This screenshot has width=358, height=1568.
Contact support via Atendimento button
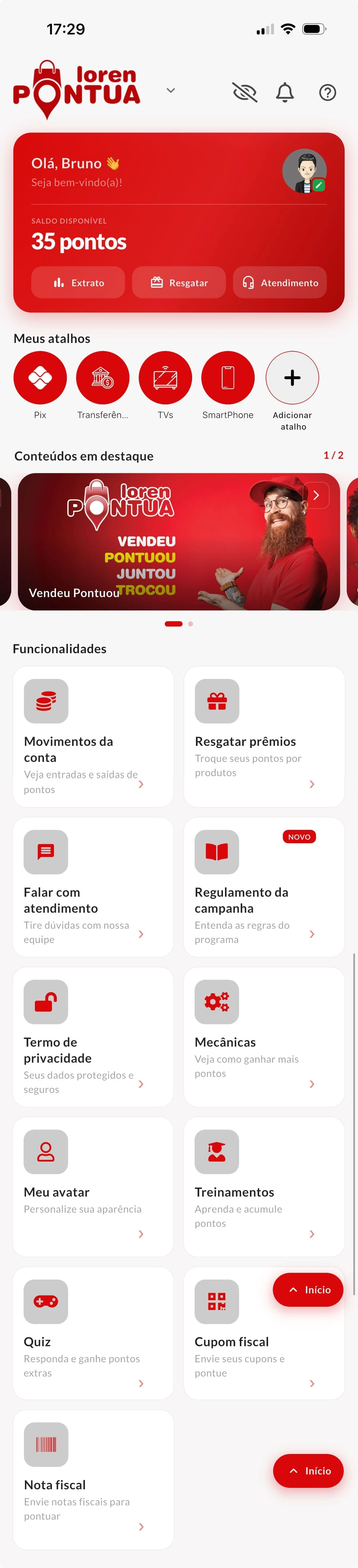[280, 282]
